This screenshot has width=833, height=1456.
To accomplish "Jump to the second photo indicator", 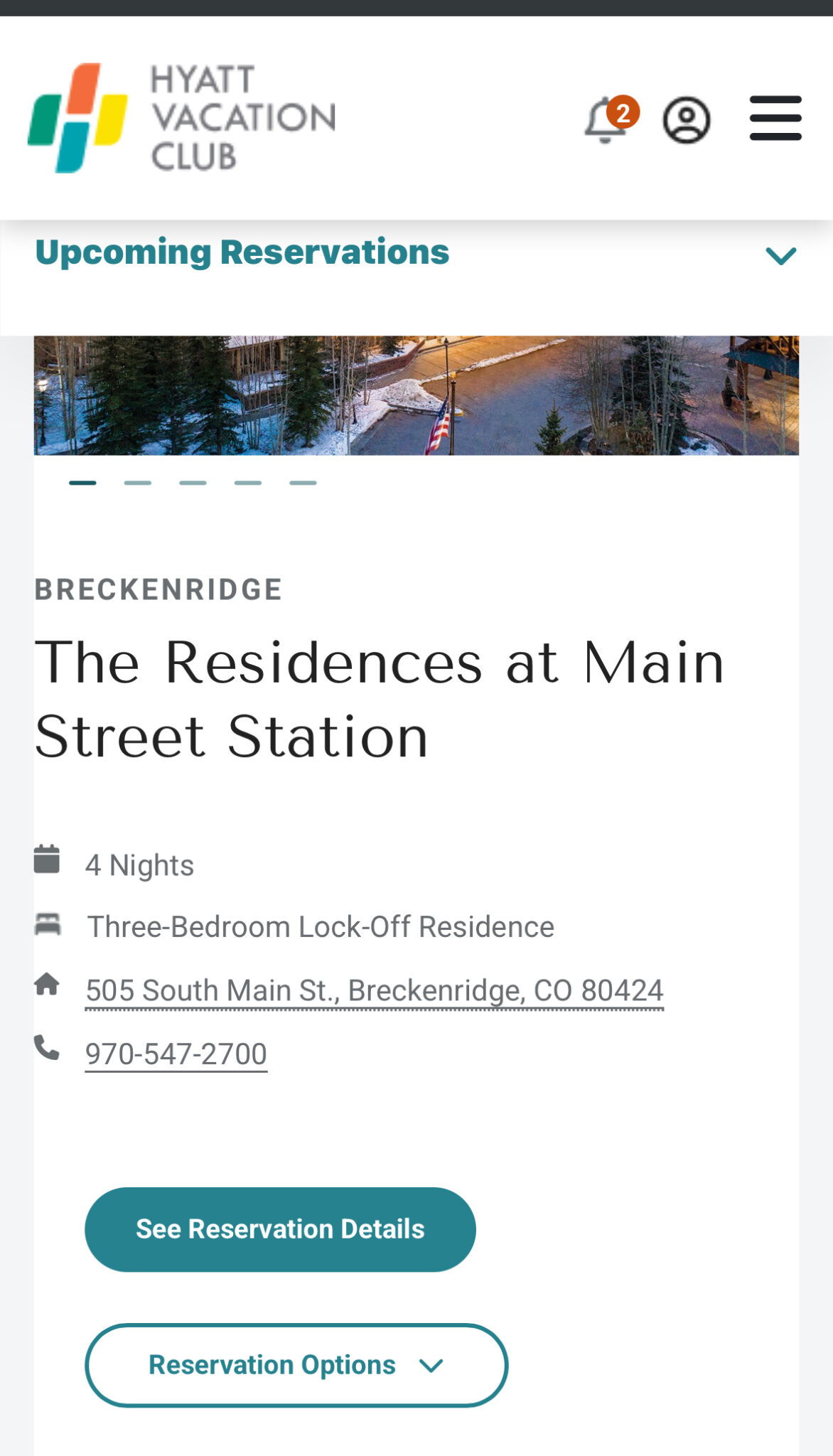I will click(x=138, y=483).
